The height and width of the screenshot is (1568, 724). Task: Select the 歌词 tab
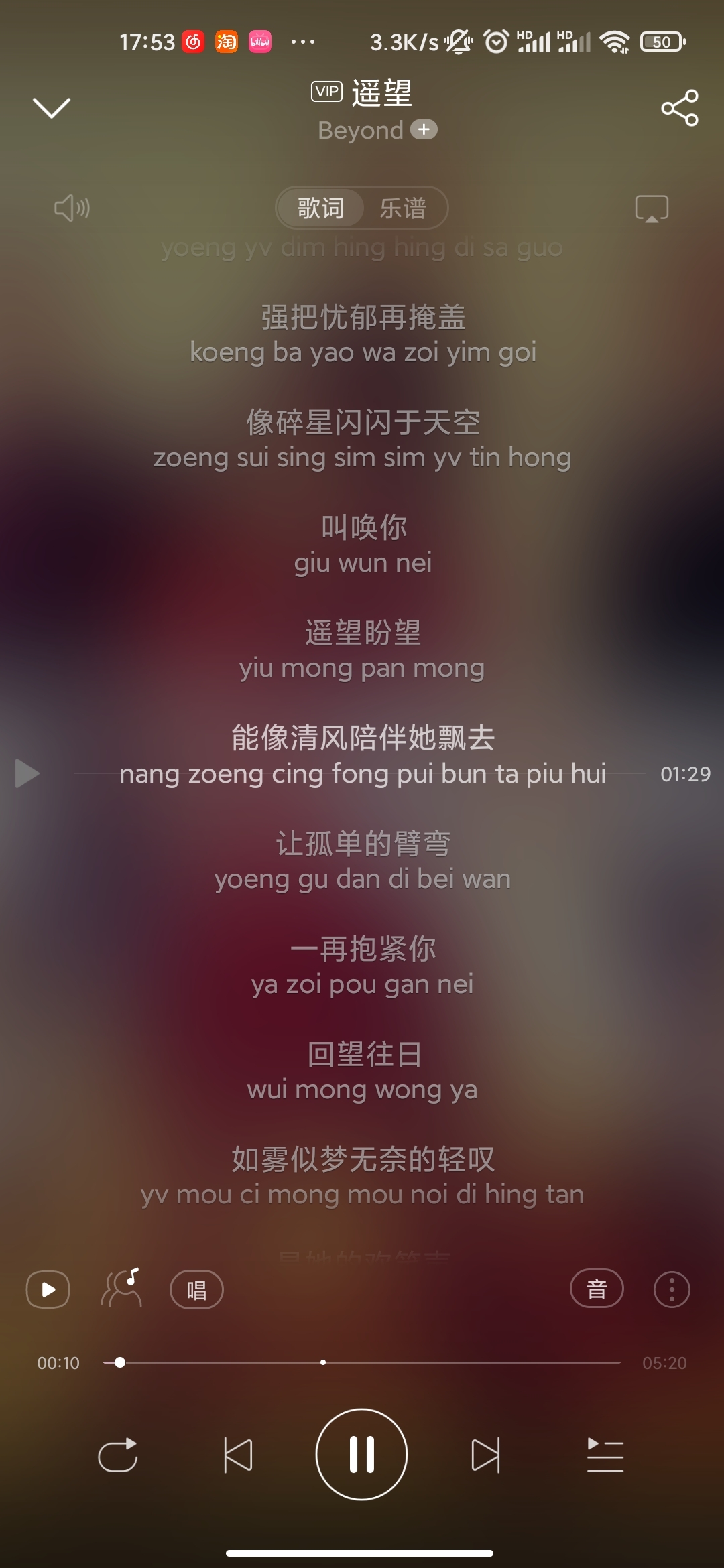[x=320, y=208]
